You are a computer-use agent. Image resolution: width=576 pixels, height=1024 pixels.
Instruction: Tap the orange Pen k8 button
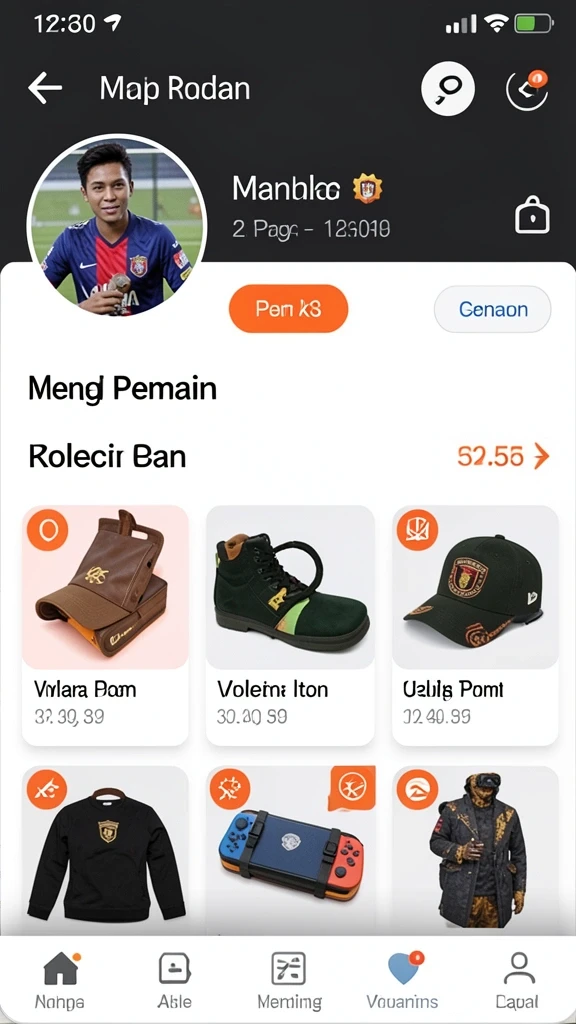[288, 309]
